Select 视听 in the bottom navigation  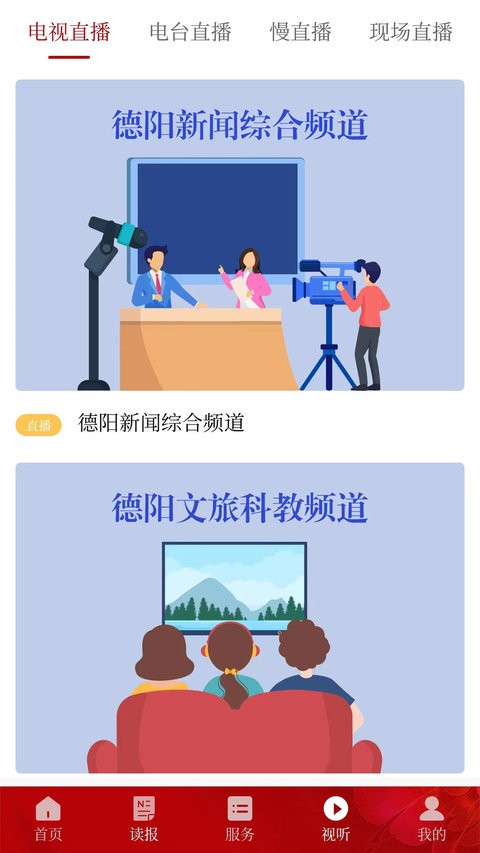pos(336,819)
